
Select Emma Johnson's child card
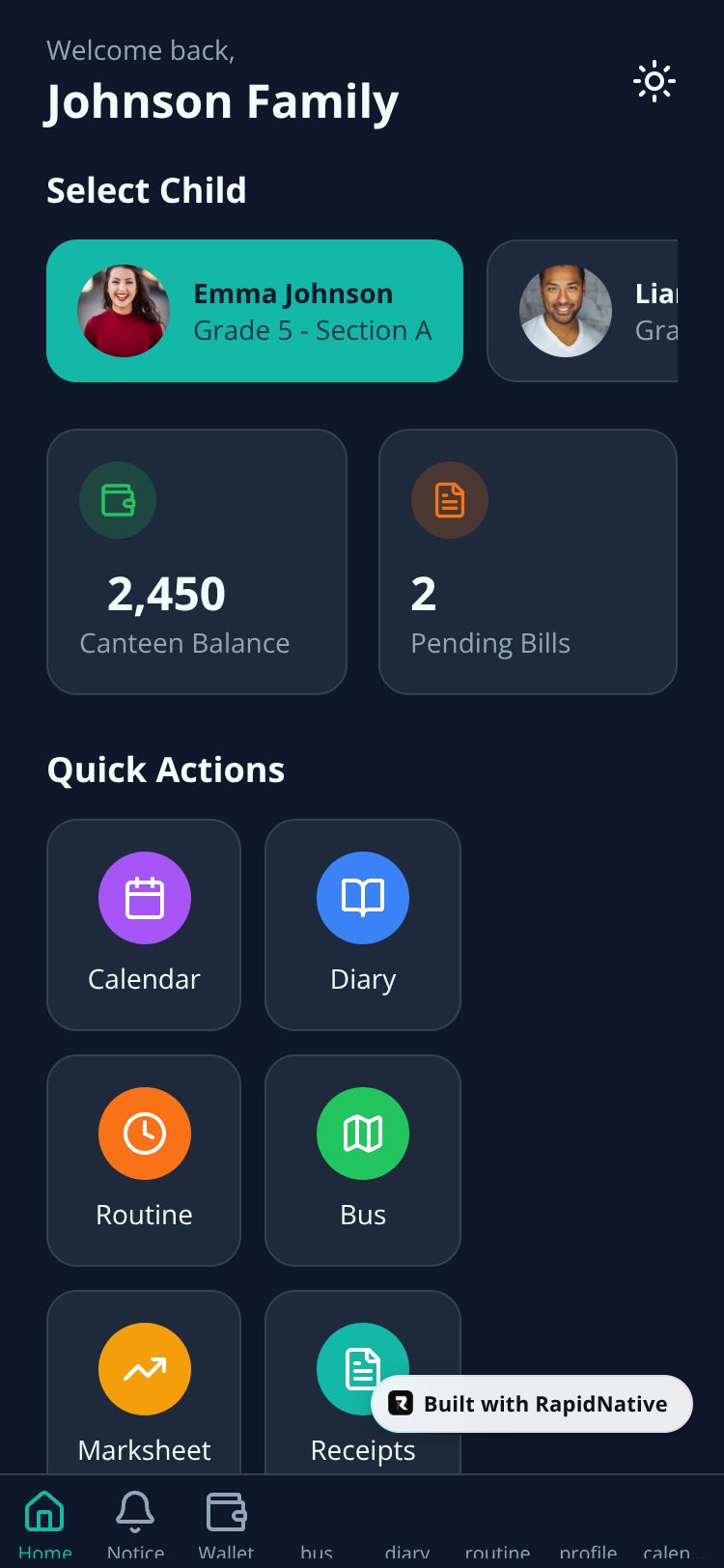click(255, 311)
